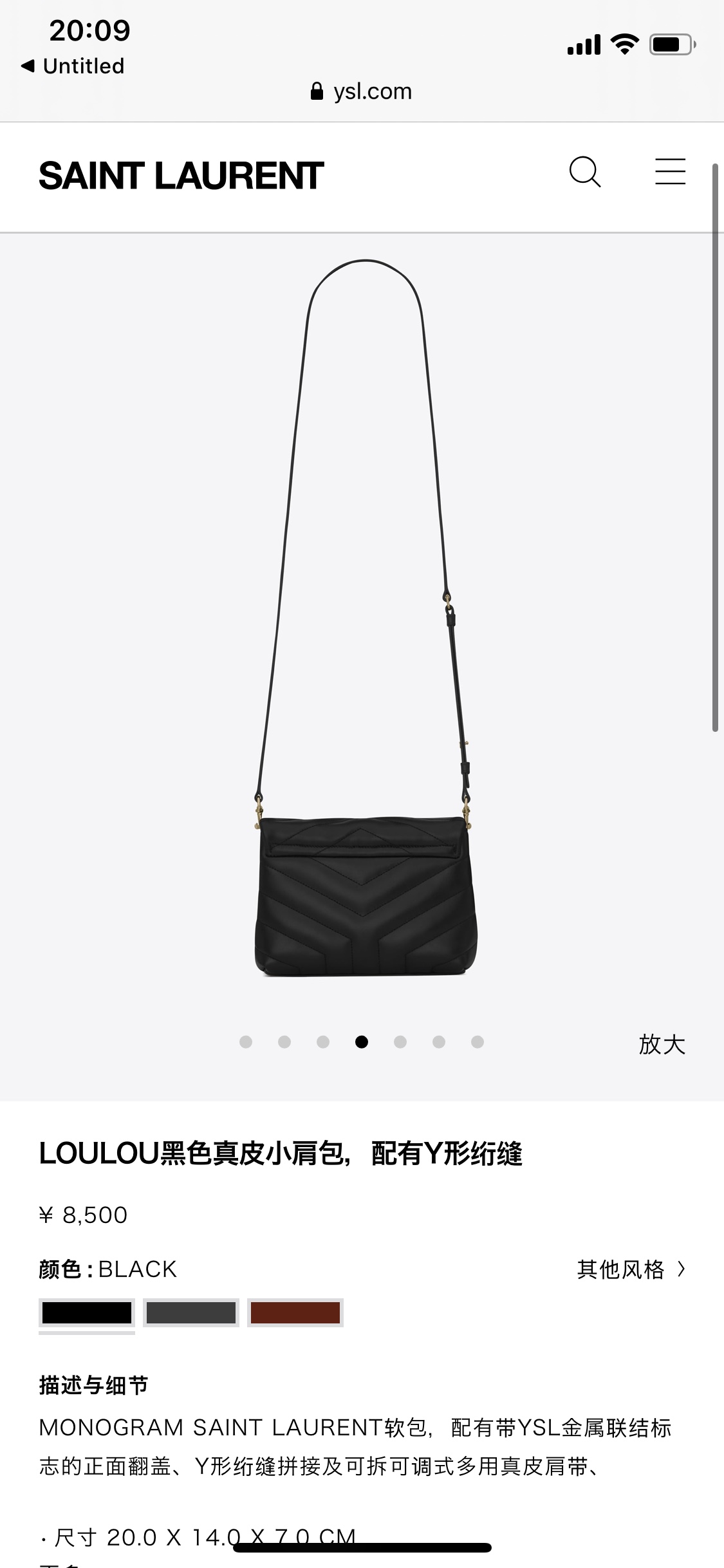Tap the Wi-Fi icon in the status bar

coord(623,44)
